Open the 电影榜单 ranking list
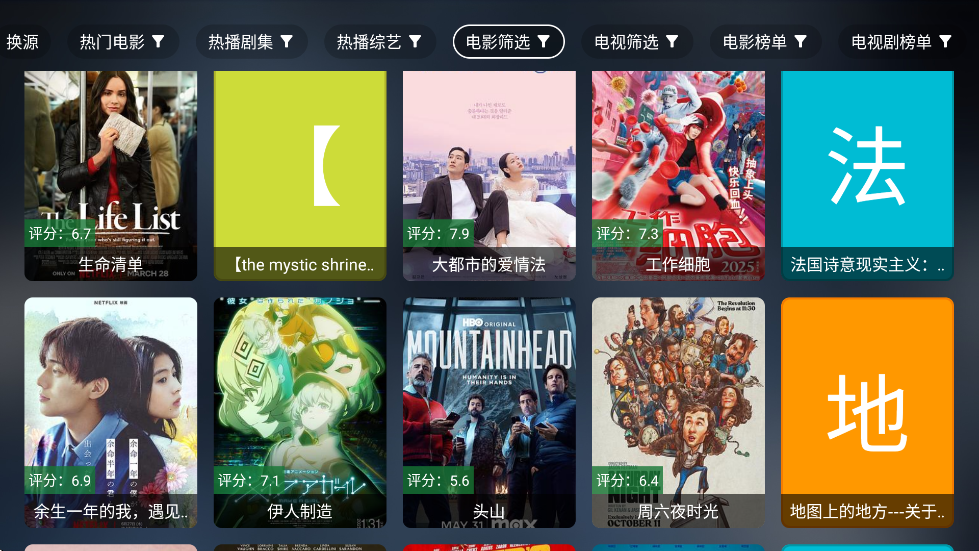The image size is (979, 551). click(765, 42)
